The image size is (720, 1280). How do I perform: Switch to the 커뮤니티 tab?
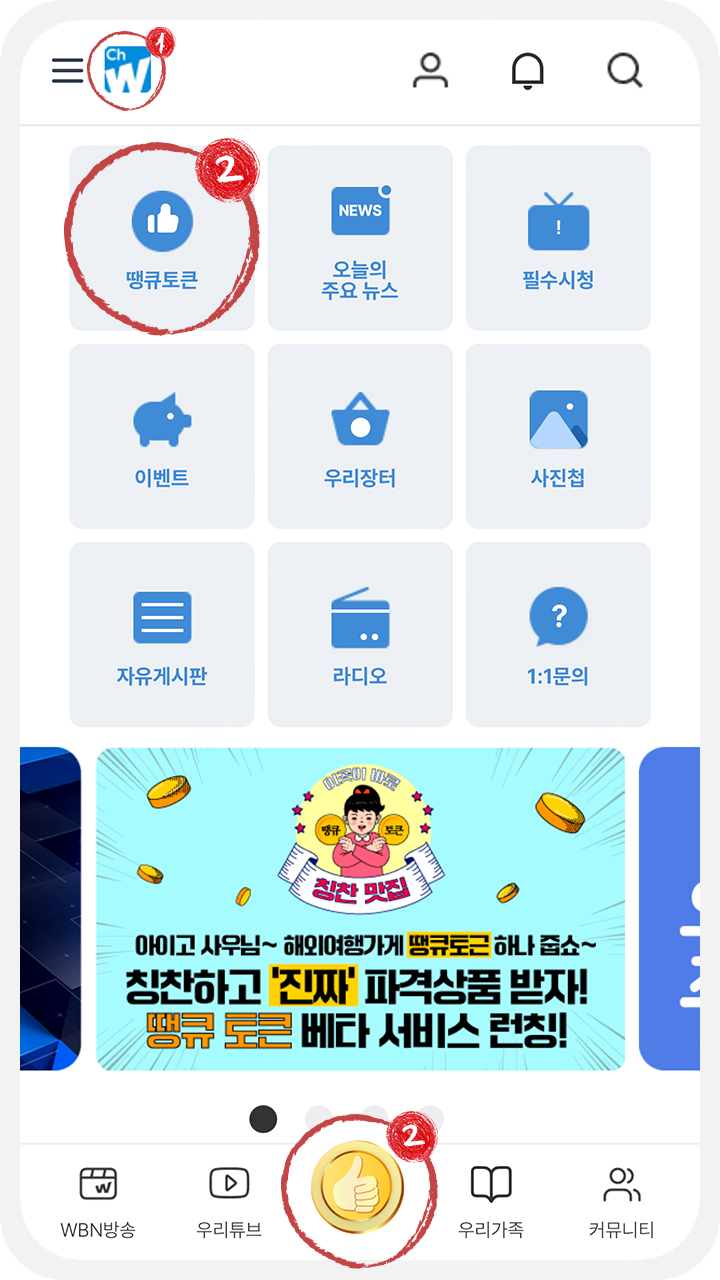click(x=622, y=1201)
